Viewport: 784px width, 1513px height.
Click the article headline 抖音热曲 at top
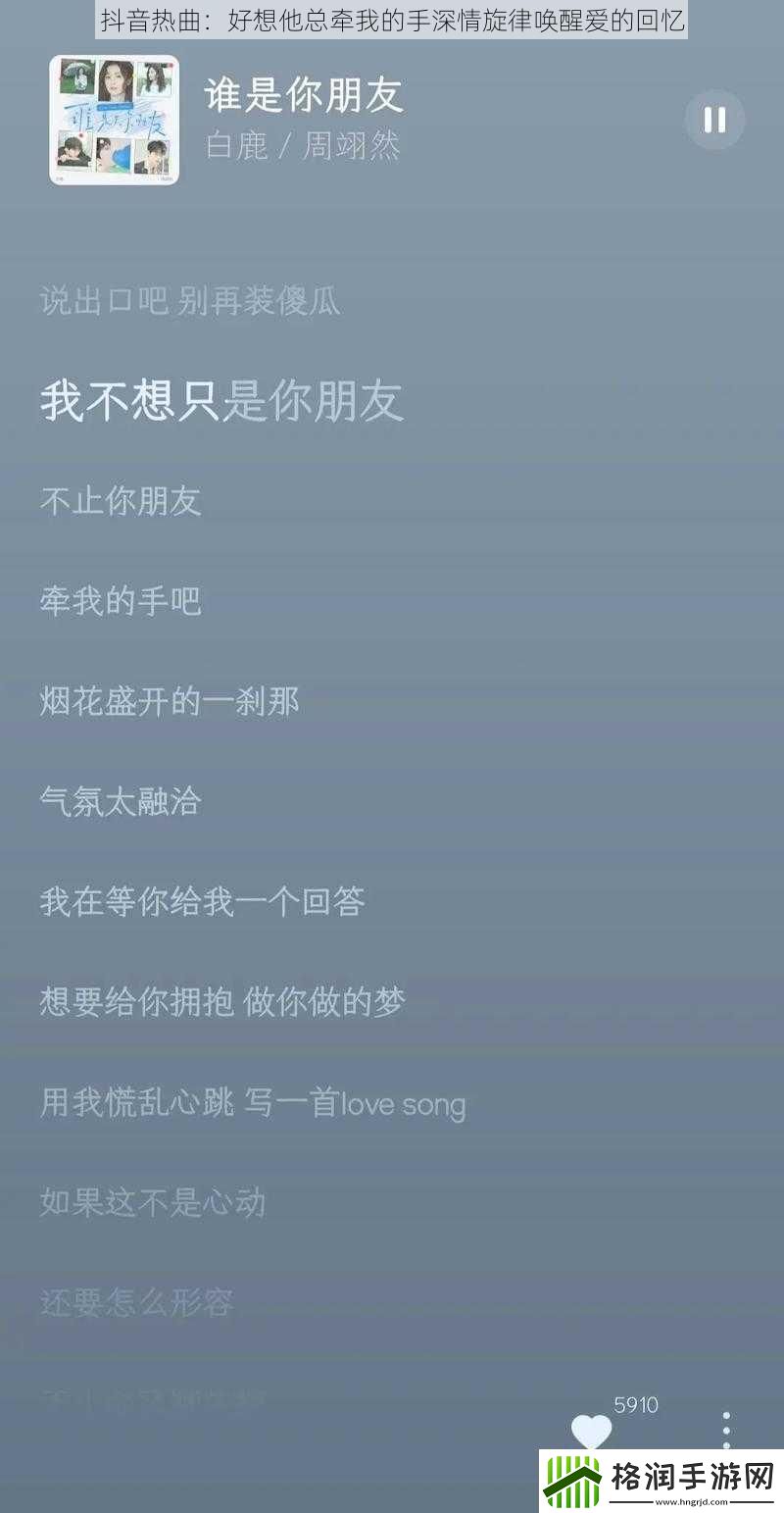(392, 18)
